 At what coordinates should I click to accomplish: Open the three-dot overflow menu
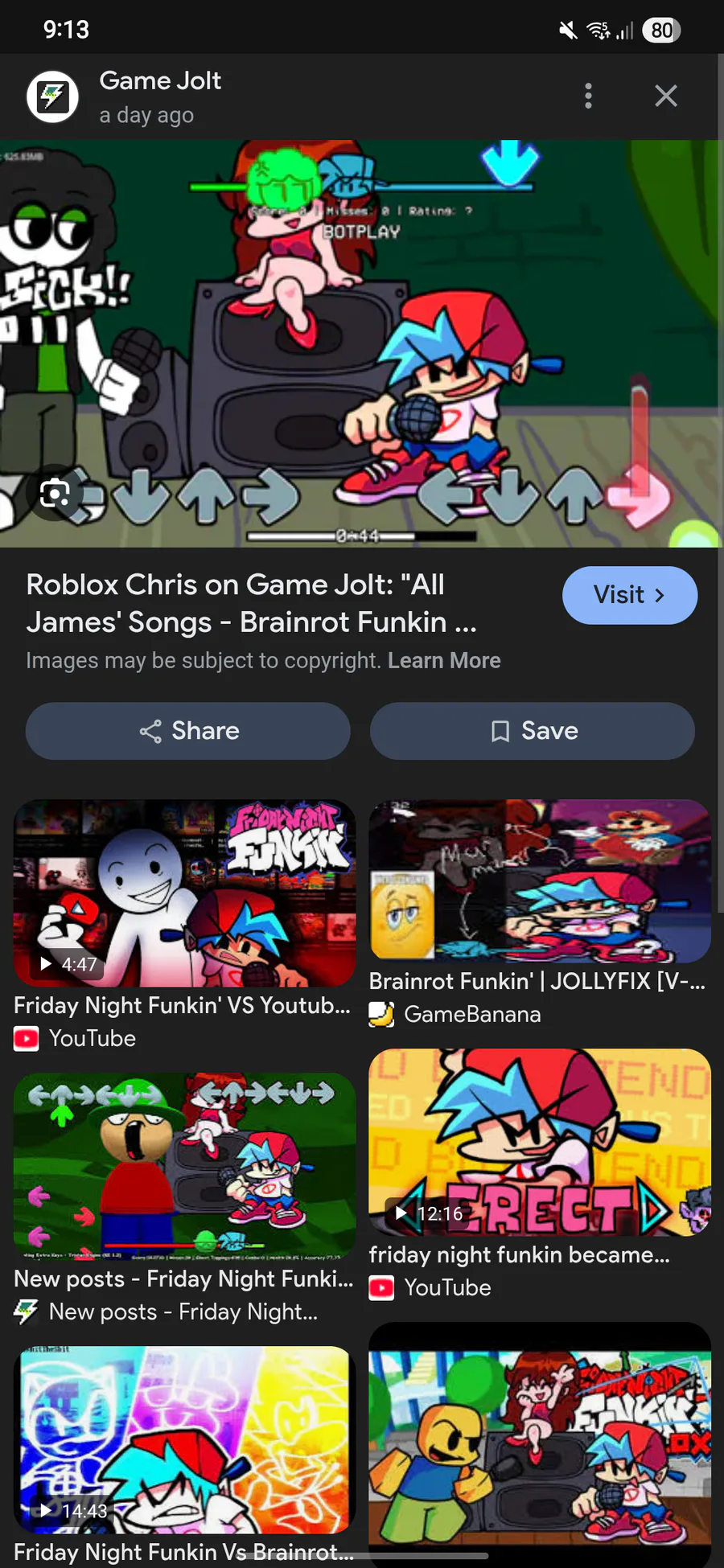pos(588,96)
